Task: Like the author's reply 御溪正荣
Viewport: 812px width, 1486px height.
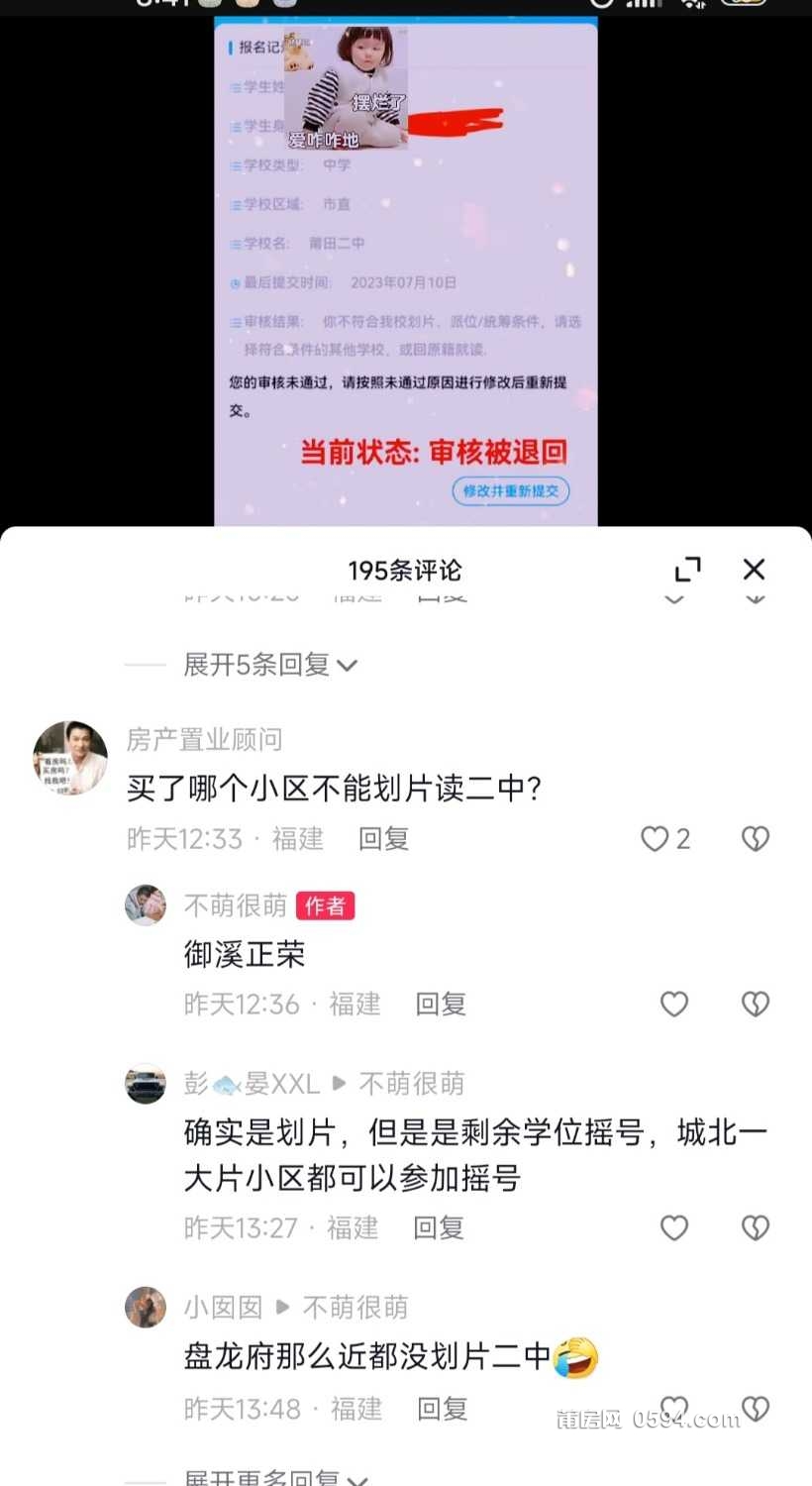Action: click(674, 1005)
